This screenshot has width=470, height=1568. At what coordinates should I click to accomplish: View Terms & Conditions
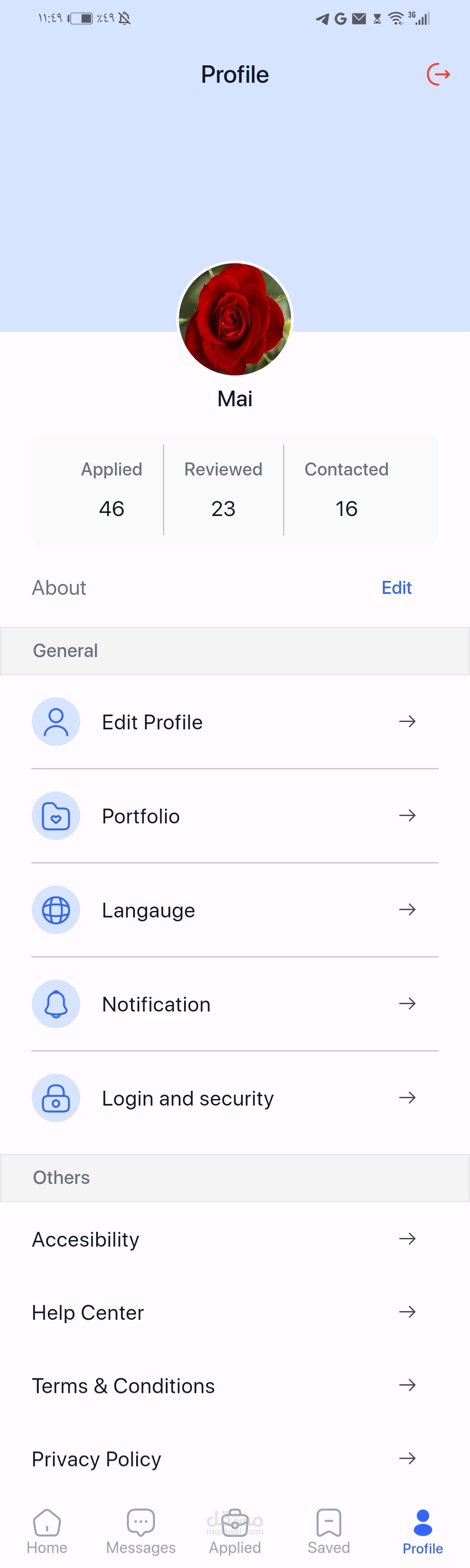tap(235, 1386)
